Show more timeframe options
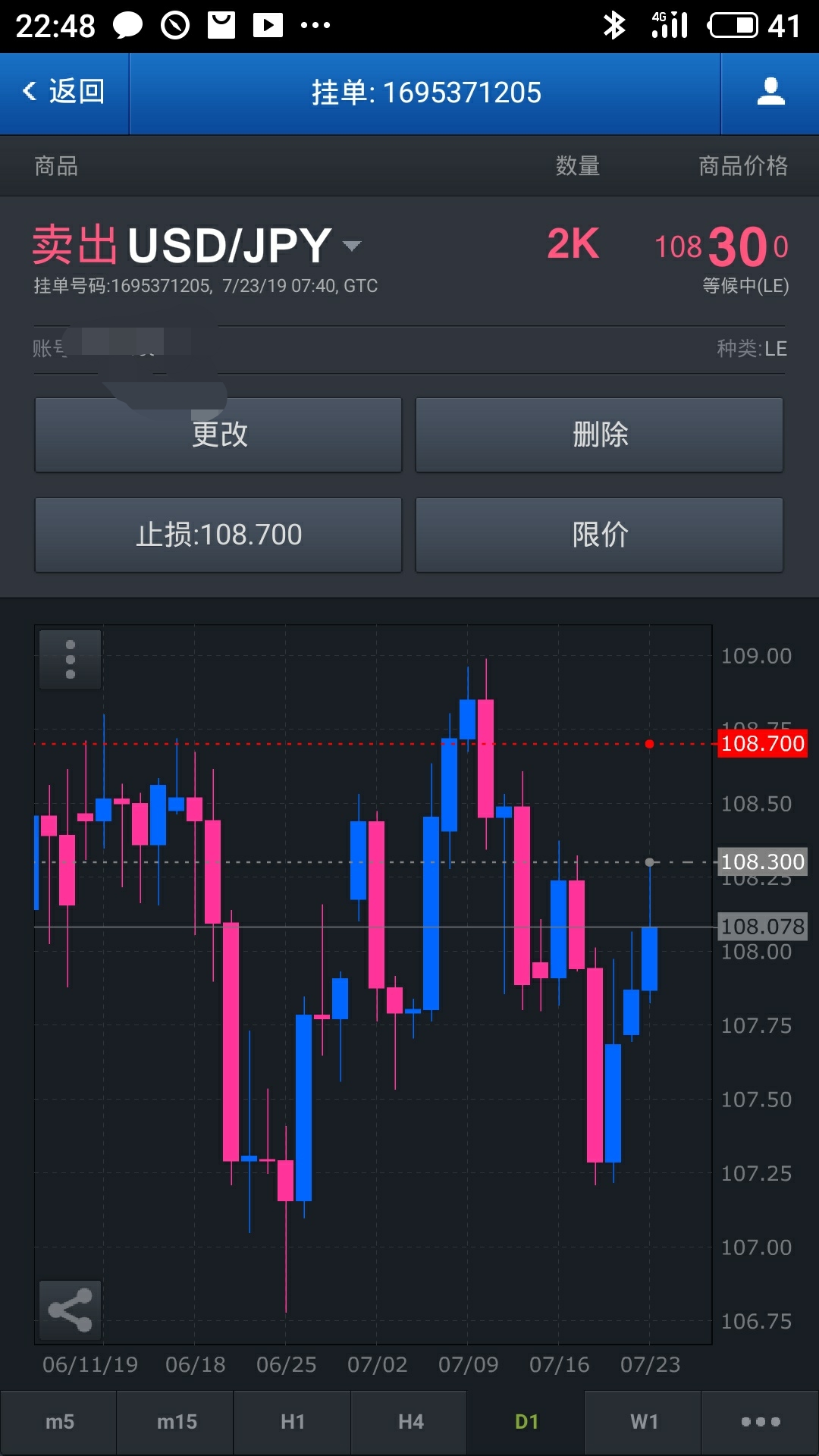 760,1422
